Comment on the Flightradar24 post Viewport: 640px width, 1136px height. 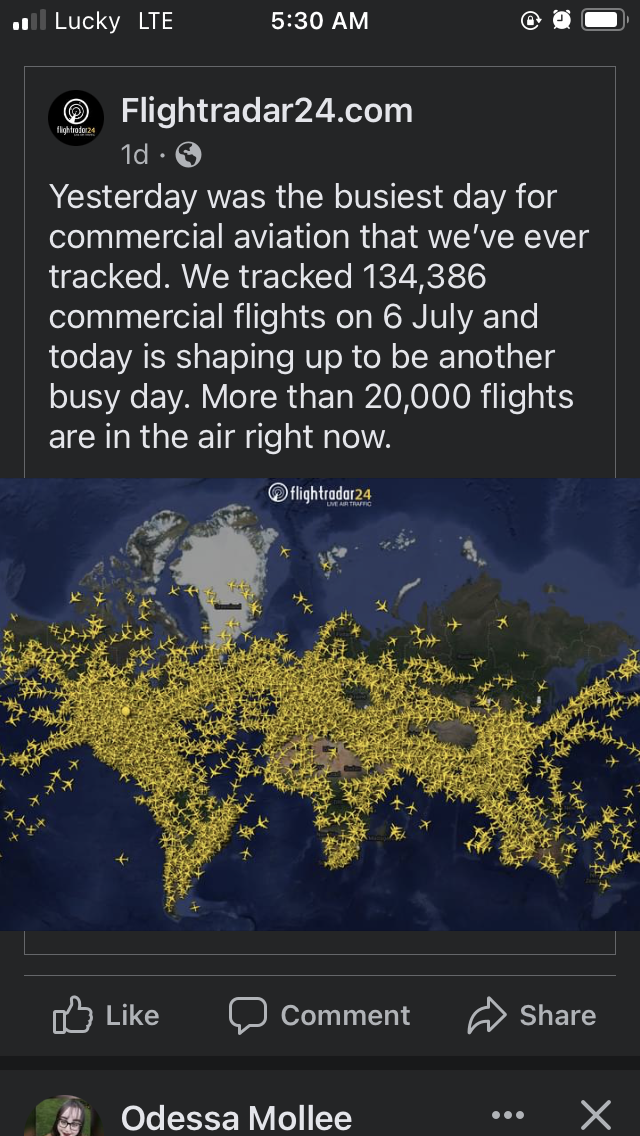pos(320,1015)
